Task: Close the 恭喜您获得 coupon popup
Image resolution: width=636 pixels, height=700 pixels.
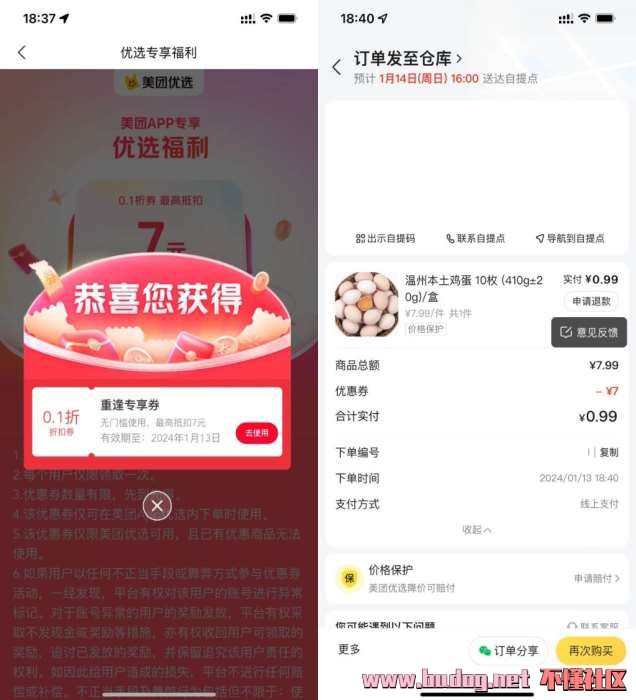Action: point(157,506)
